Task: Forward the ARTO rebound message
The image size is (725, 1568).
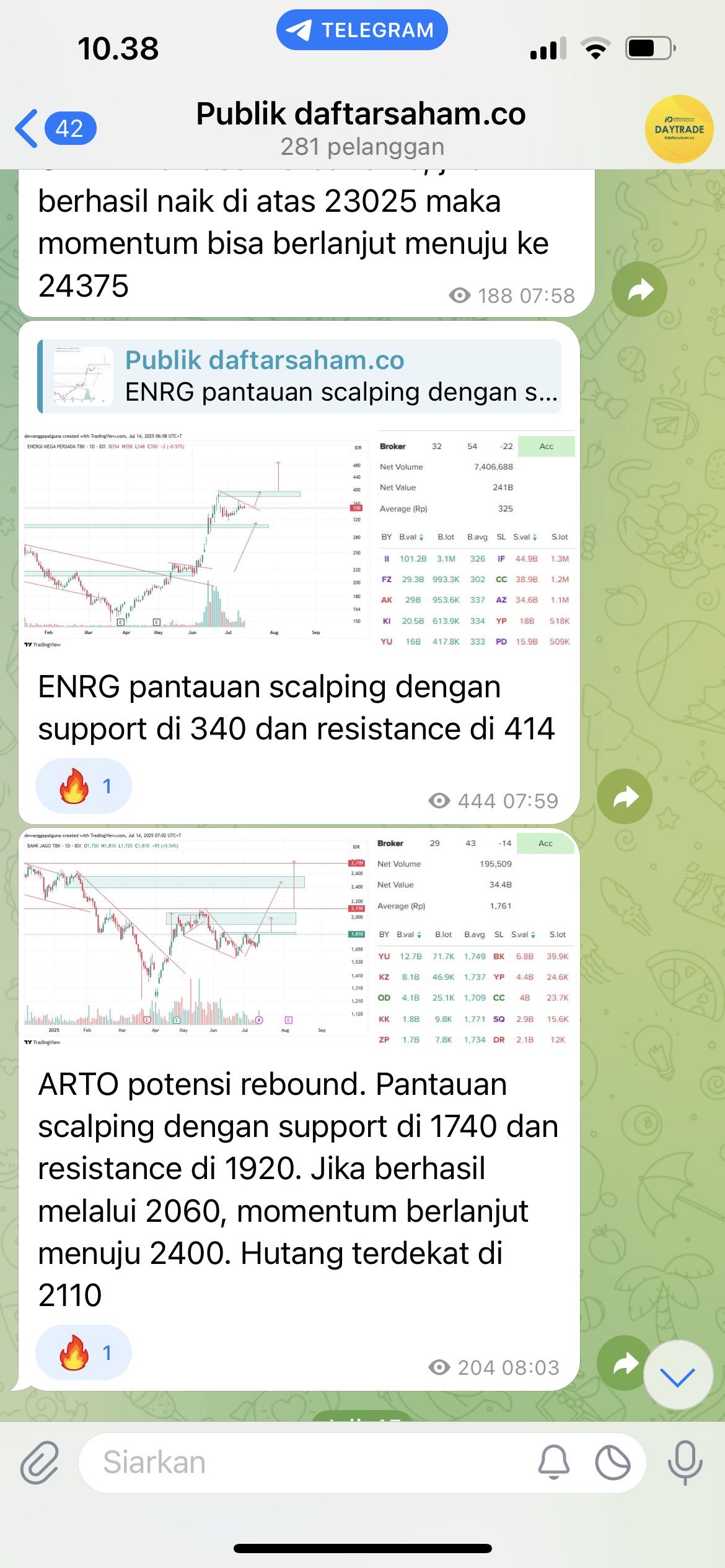Action: pos(624,1362)
